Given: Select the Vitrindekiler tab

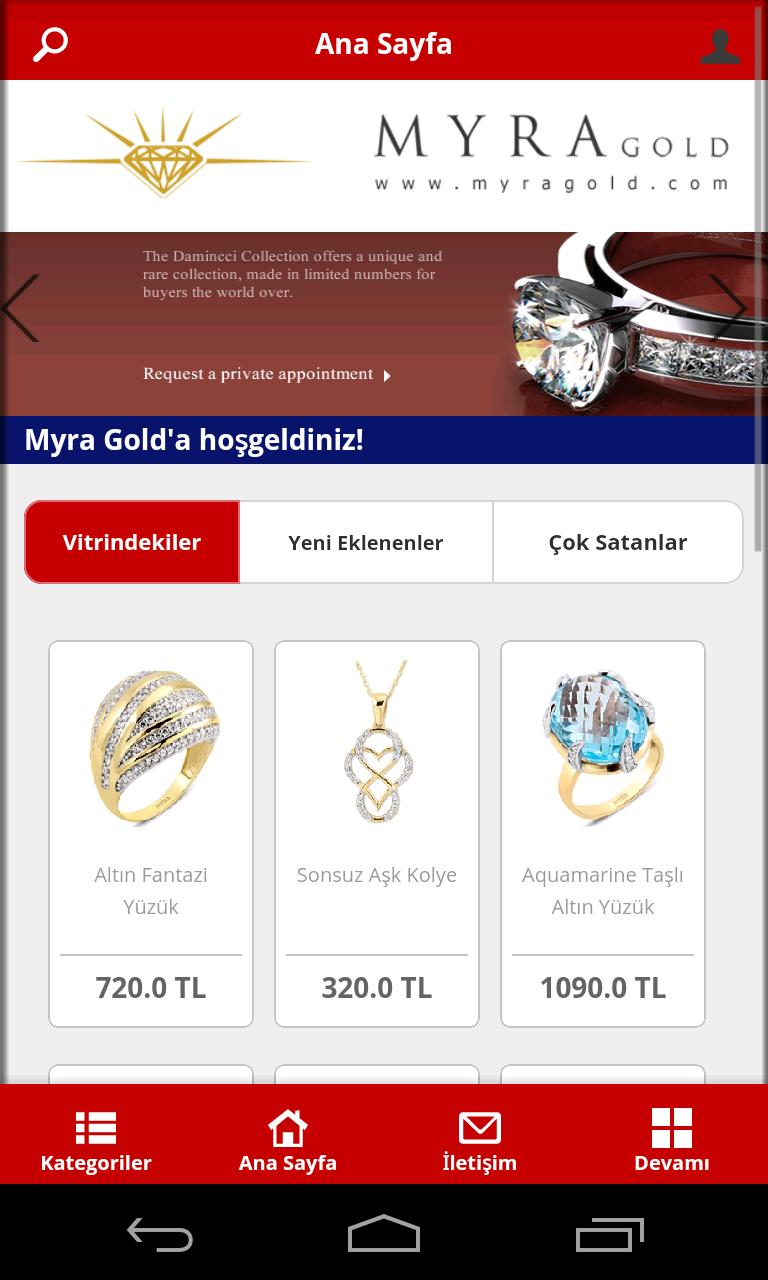Looking at the screenshot, I should 132,542.
